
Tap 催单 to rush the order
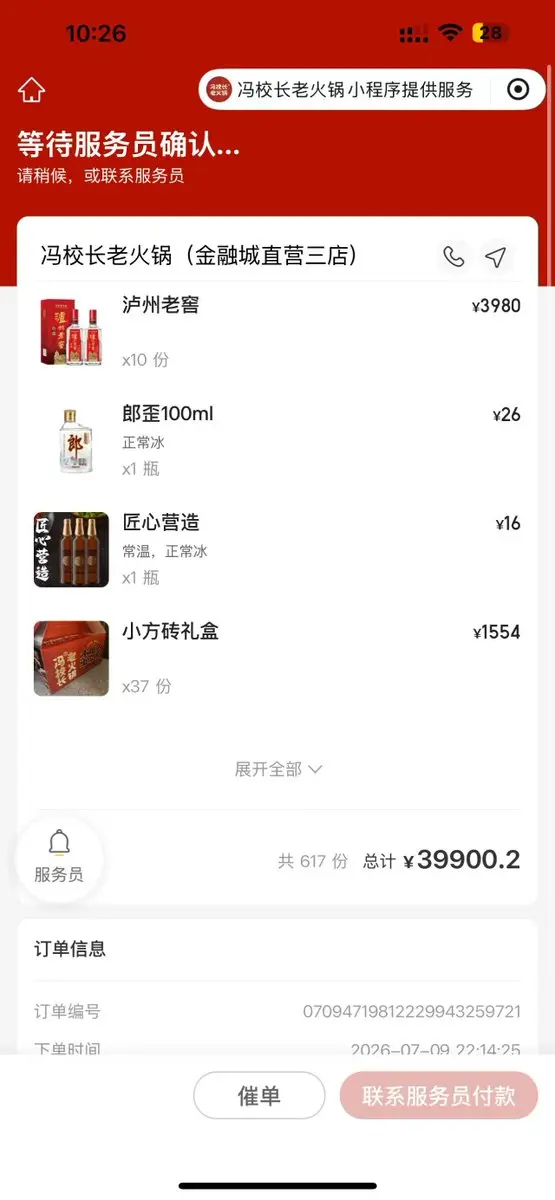259,1095
